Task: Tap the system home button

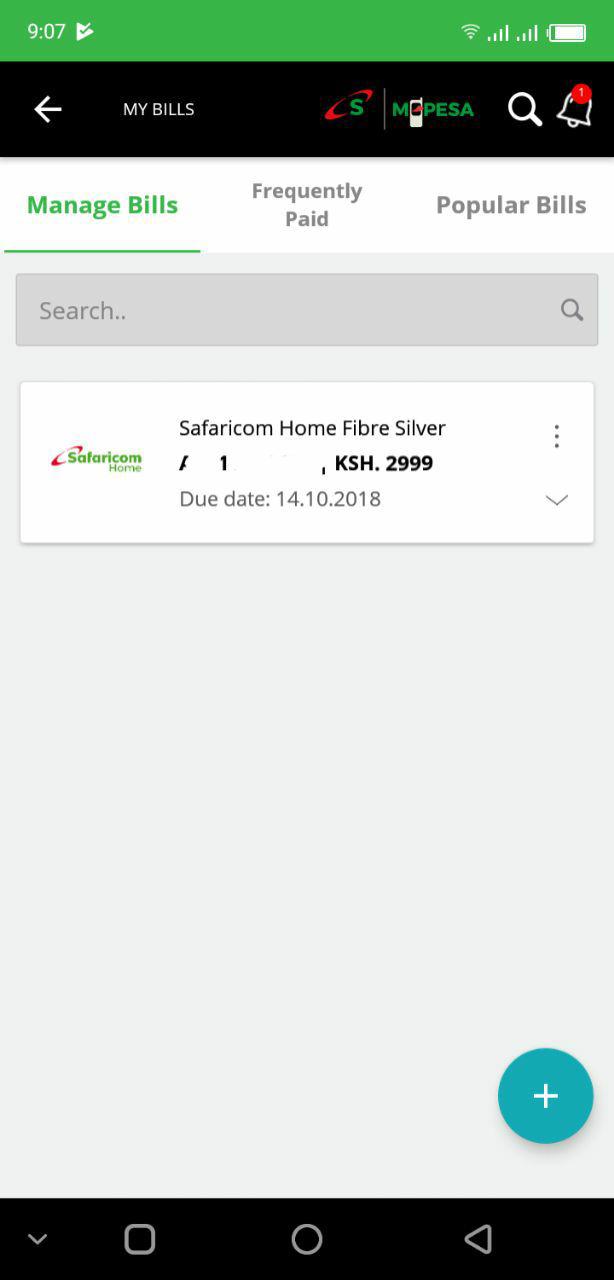Action: [307, 1239]
